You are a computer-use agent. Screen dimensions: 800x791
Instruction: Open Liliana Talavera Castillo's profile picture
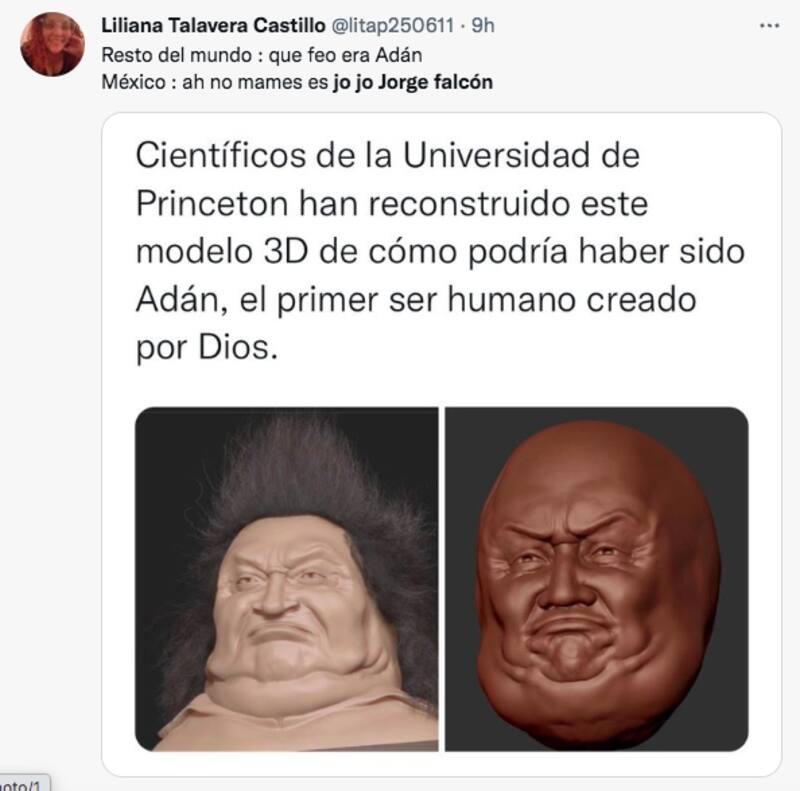[x=52, y=46]
